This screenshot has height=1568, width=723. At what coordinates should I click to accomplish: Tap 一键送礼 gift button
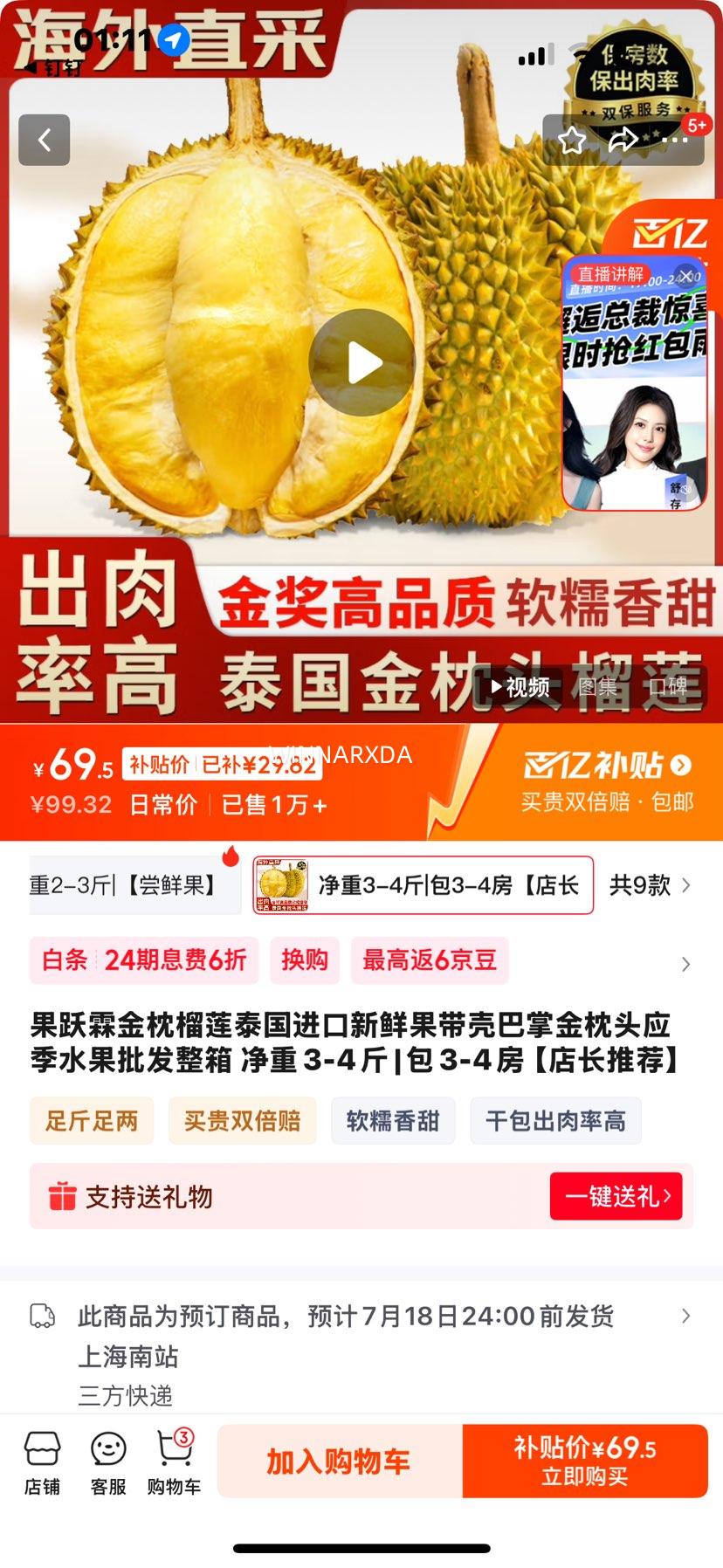tap(616, 1196)
